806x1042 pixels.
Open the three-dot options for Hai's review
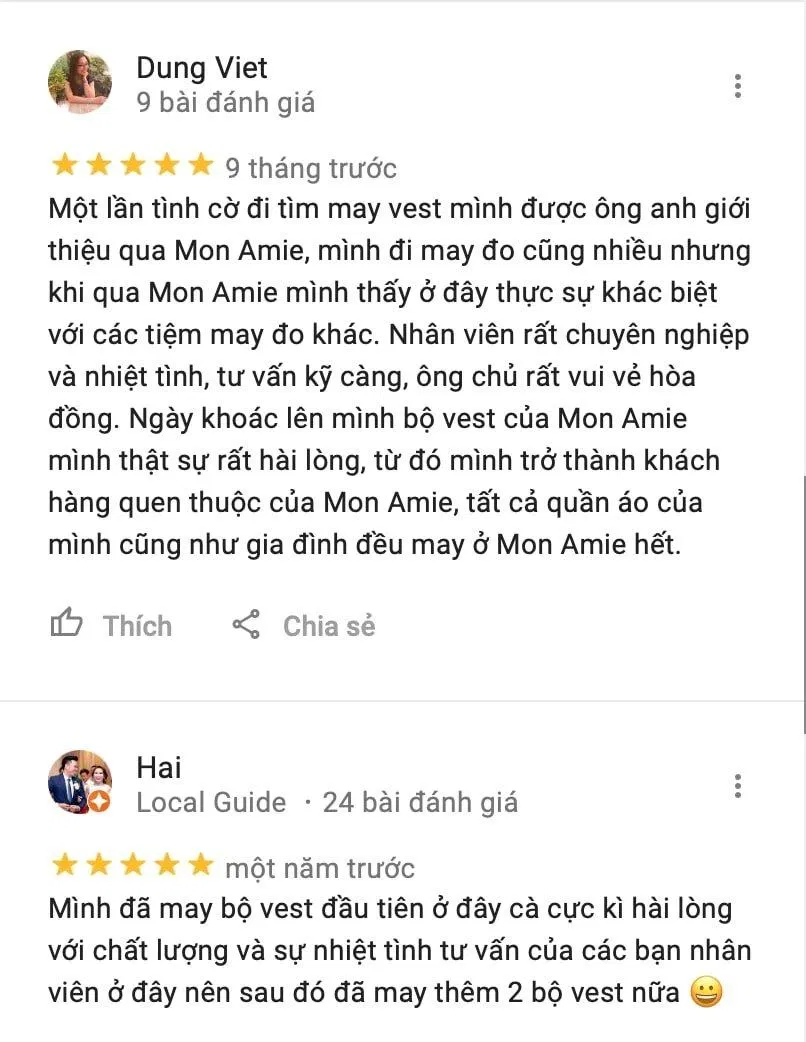click(x=738, y=785)
